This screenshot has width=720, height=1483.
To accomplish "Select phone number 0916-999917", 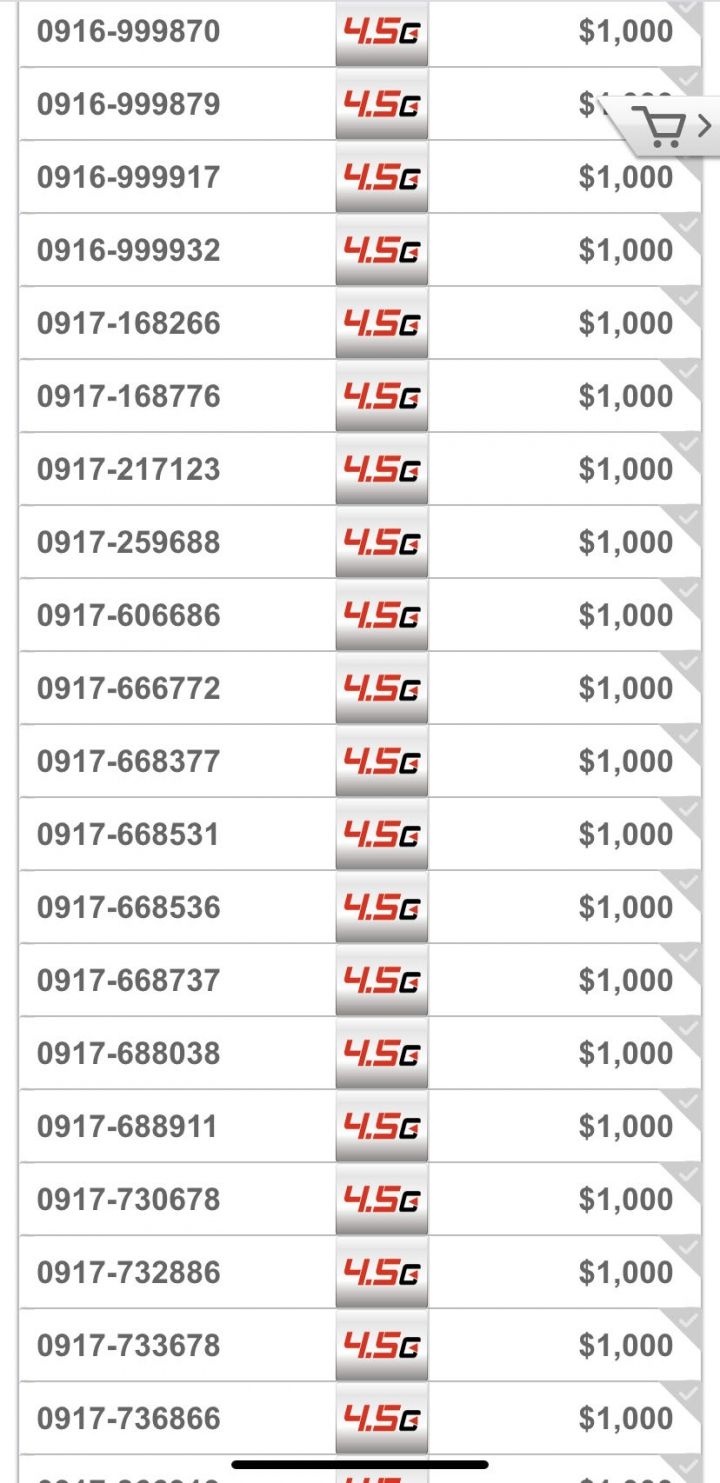I will click(360, 177).
